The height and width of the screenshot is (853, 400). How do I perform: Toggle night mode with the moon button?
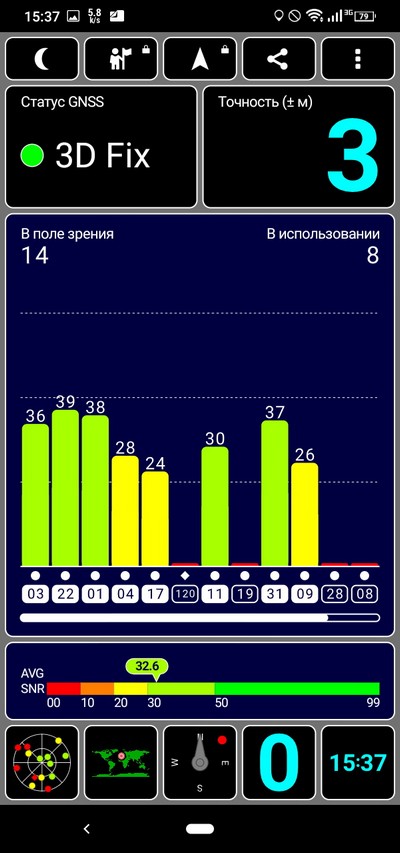point(42,59)
